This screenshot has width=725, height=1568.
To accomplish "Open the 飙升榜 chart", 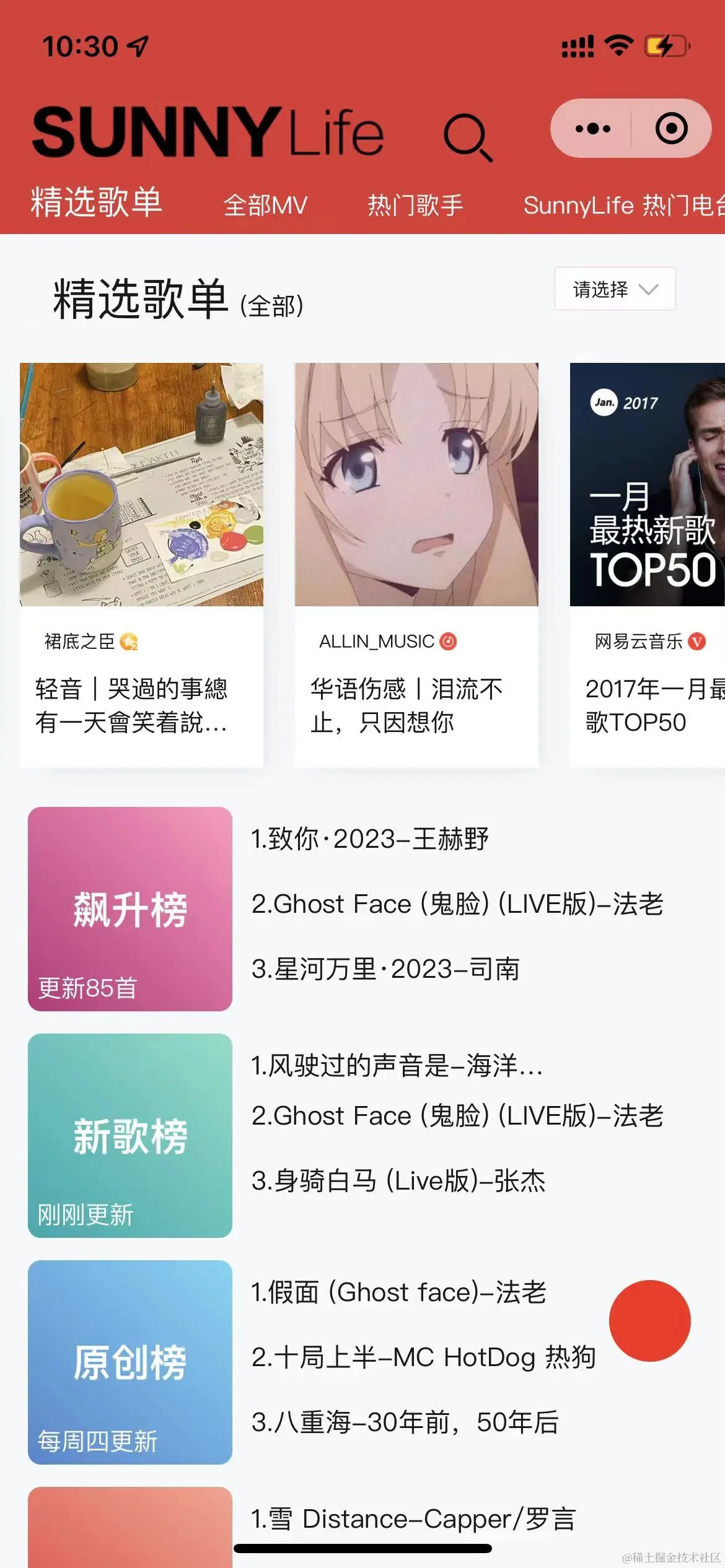I will pyautogui.click(x=130, y=909).
